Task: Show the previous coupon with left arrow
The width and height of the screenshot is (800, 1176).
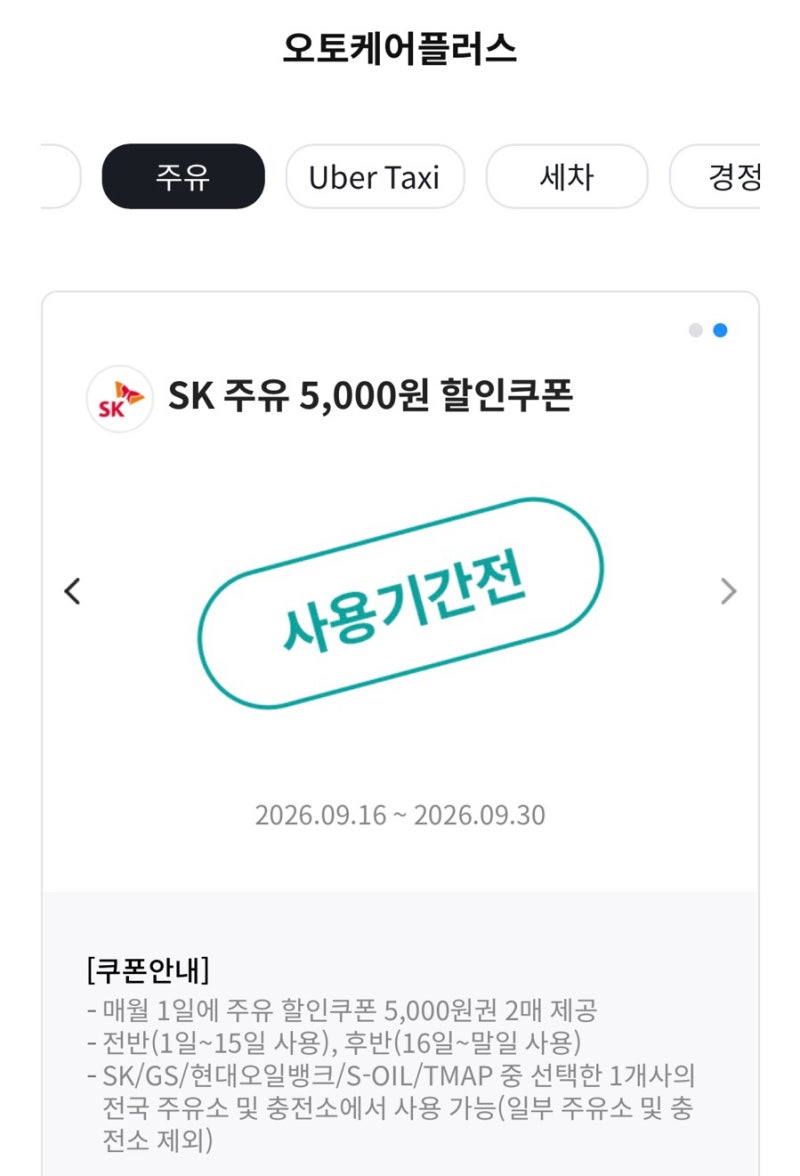Action: [73, 591]
